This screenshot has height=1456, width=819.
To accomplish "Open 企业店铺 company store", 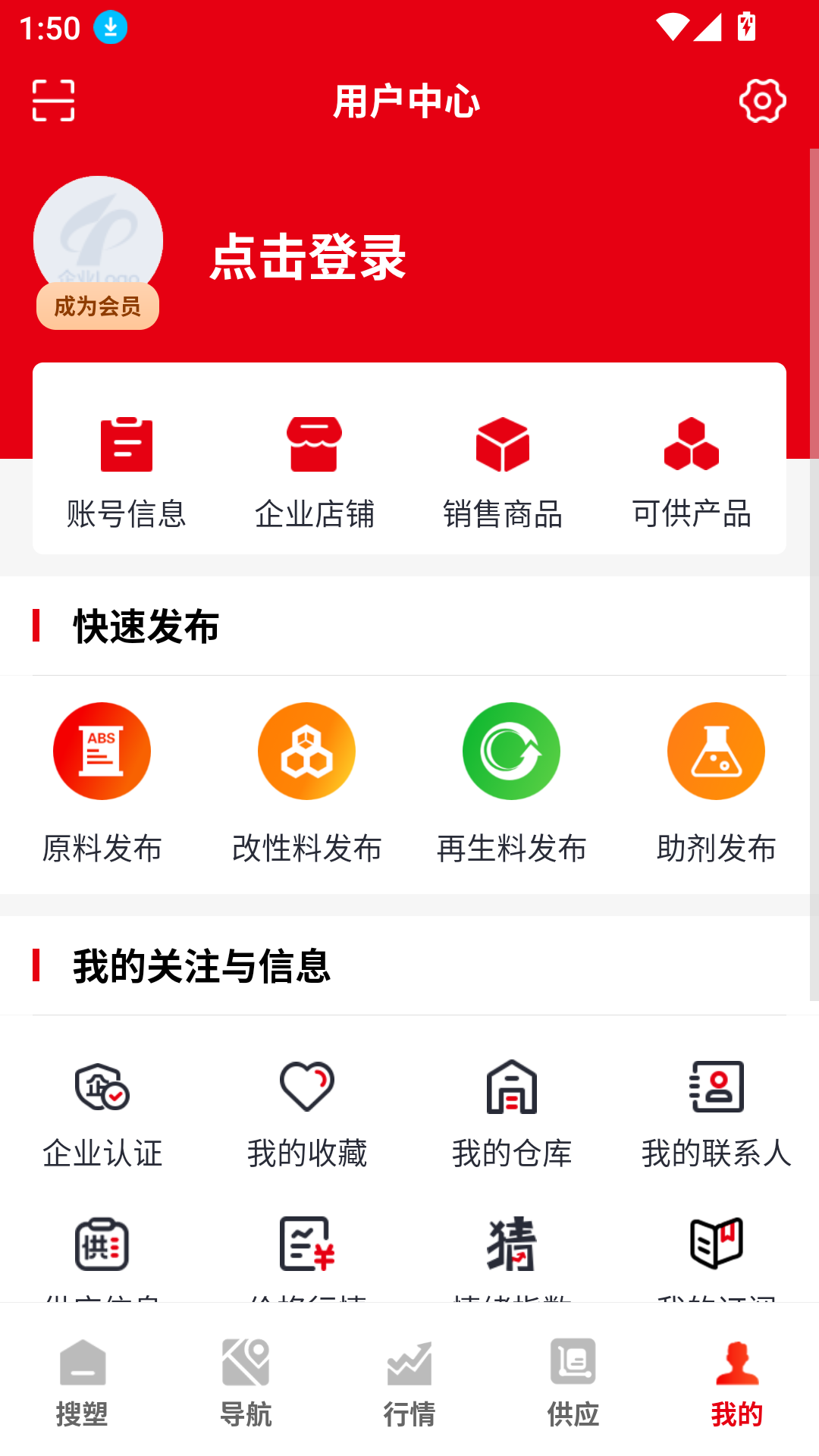I will click(x=315, y=470).
